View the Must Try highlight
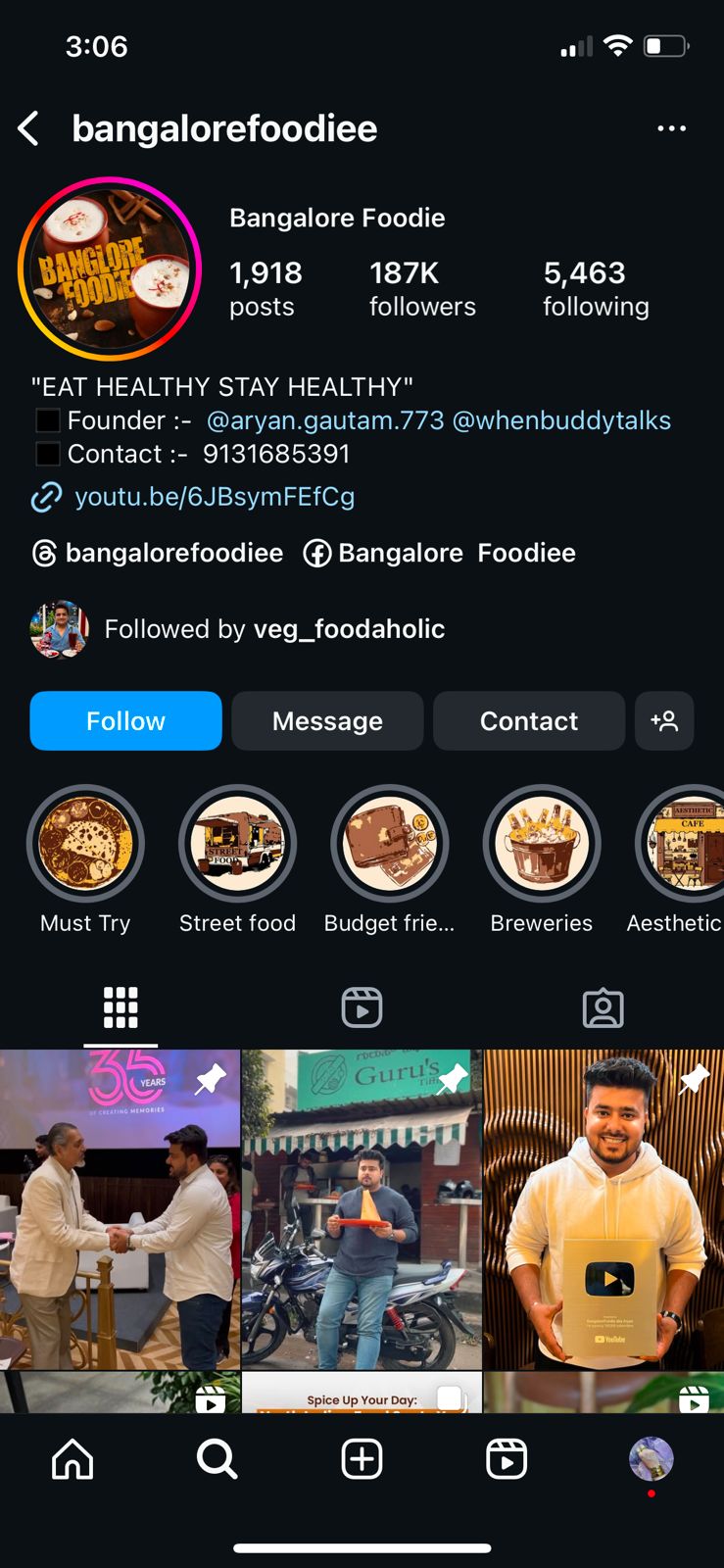The height and width of the screenshot is (1568, 724). 85,845
